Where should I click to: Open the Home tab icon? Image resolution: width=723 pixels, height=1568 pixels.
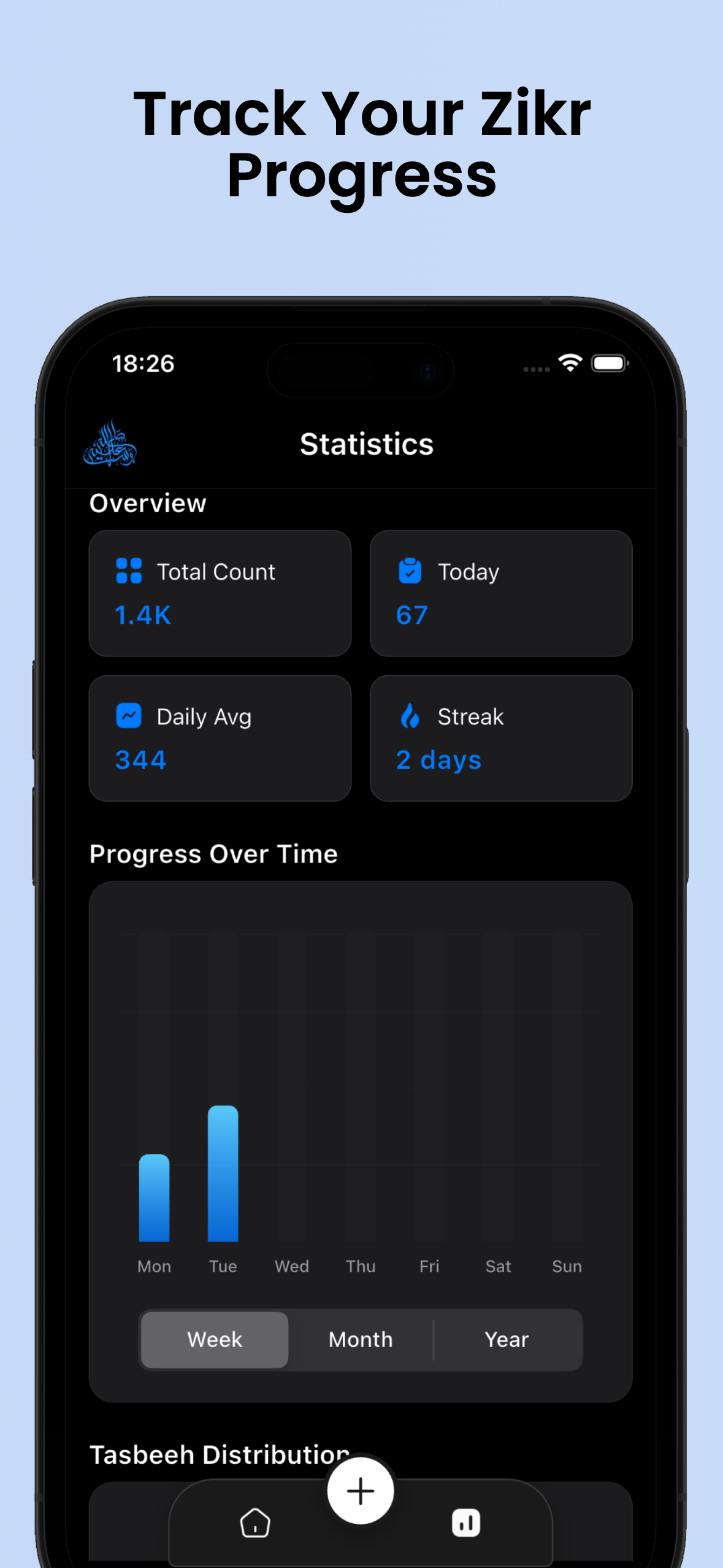[255, 1523]
